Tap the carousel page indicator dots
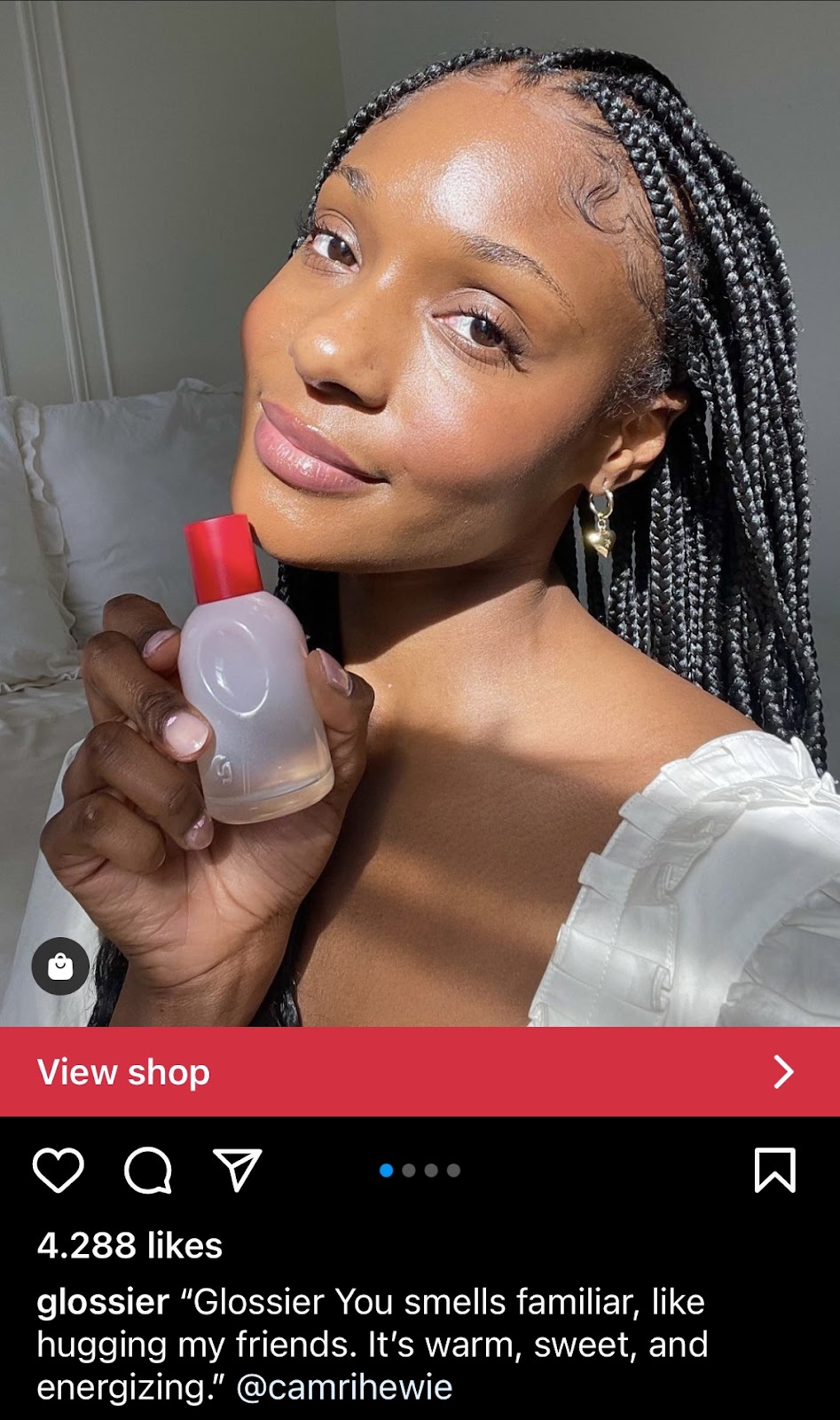The height and width of the screenshot is (1420, 840). [420, 1170]
